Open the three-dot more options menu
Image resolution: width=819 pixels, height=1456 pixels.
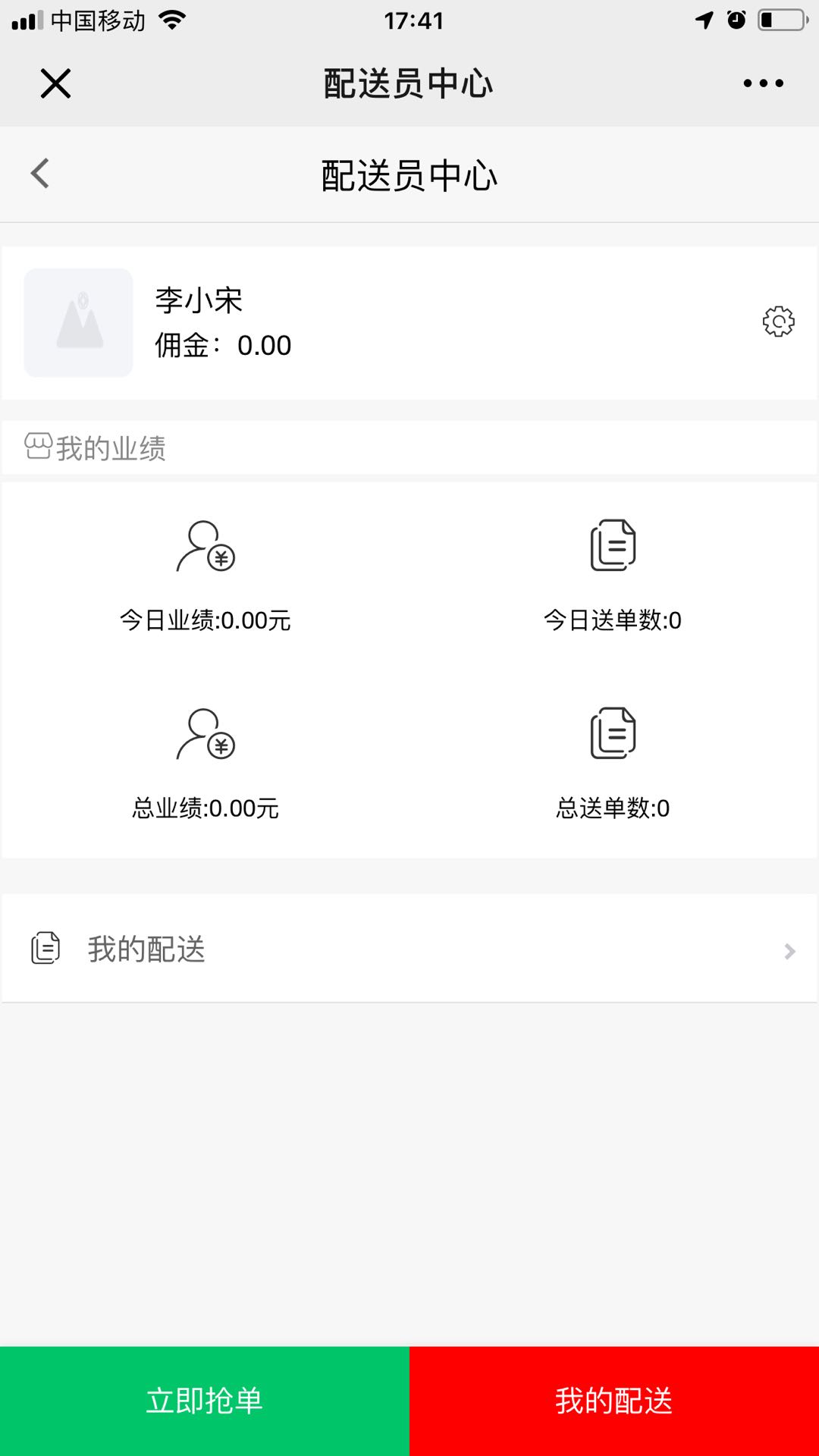pos(762,83)
